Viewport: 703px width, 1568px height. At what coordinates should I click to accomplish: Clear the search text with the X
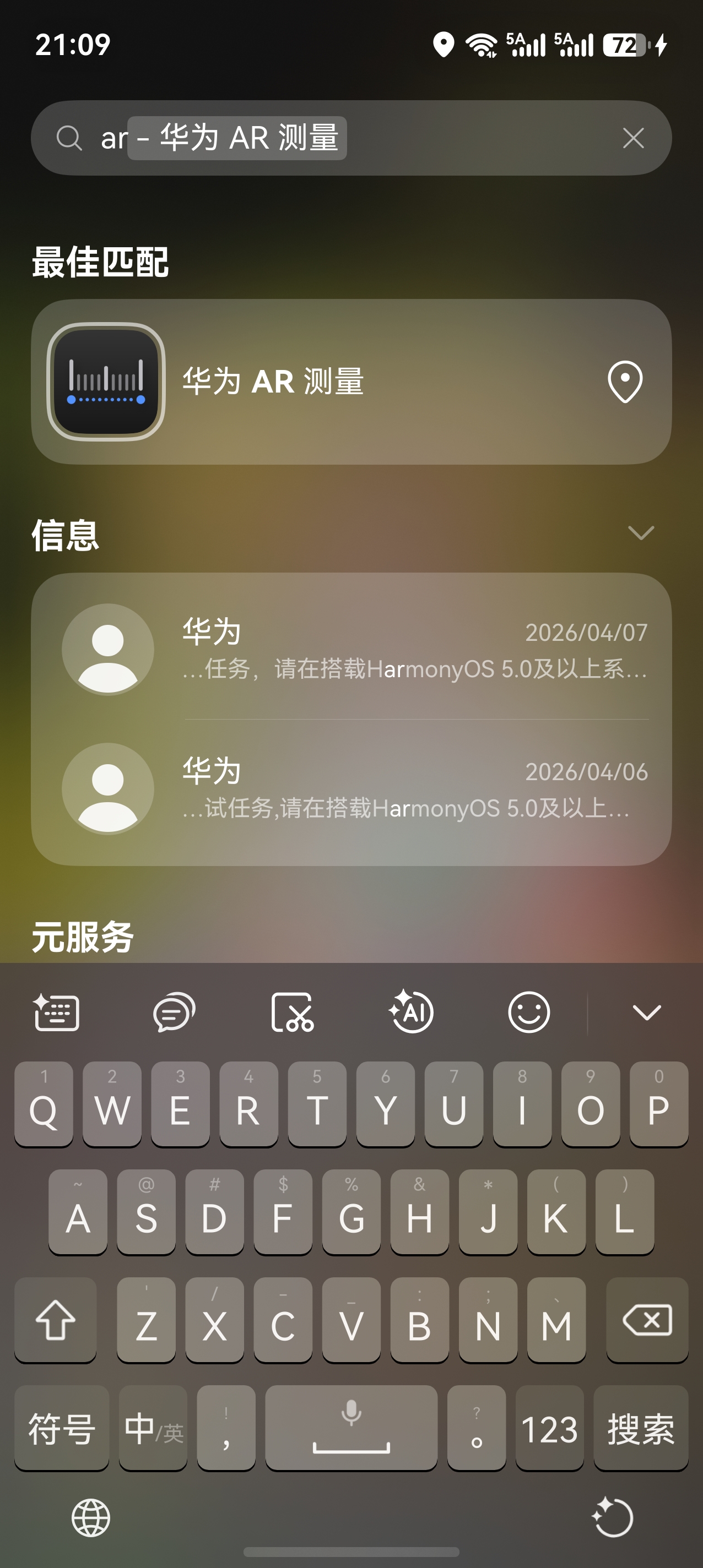coord(633,138)
